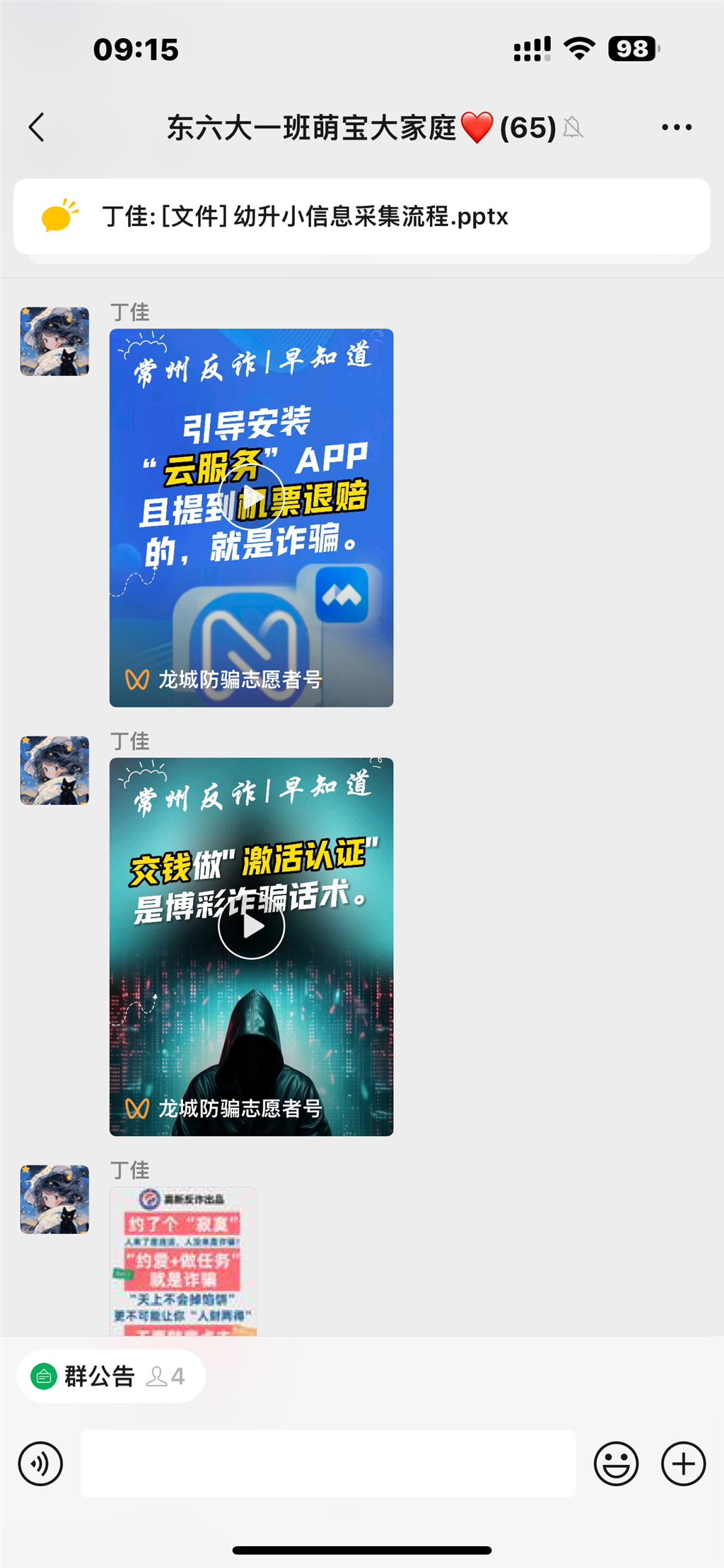Play the 激活认证 anti-fraud video
This screenshot has width=724, height=1568.
coord(251,926)
